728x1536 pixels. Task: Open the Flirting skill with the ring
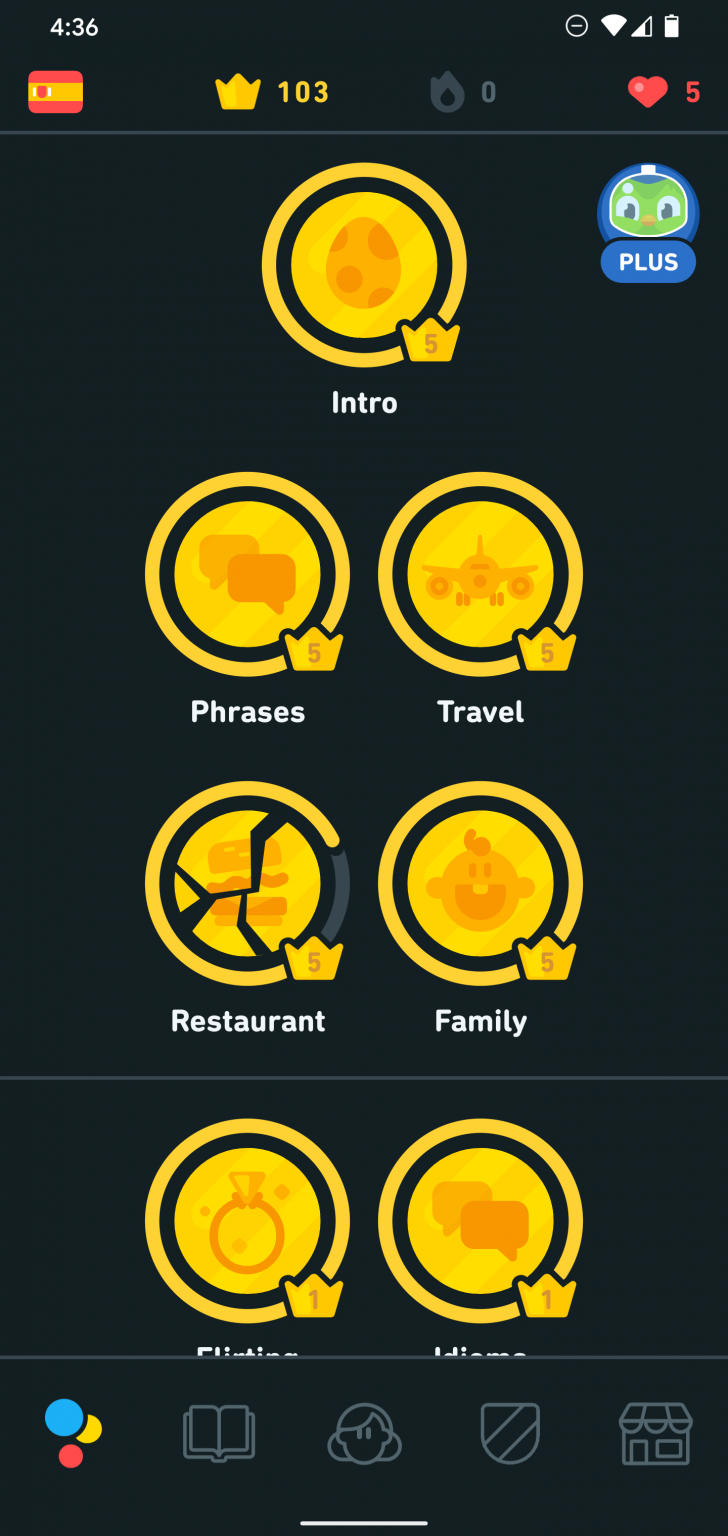click(247, 1221)
